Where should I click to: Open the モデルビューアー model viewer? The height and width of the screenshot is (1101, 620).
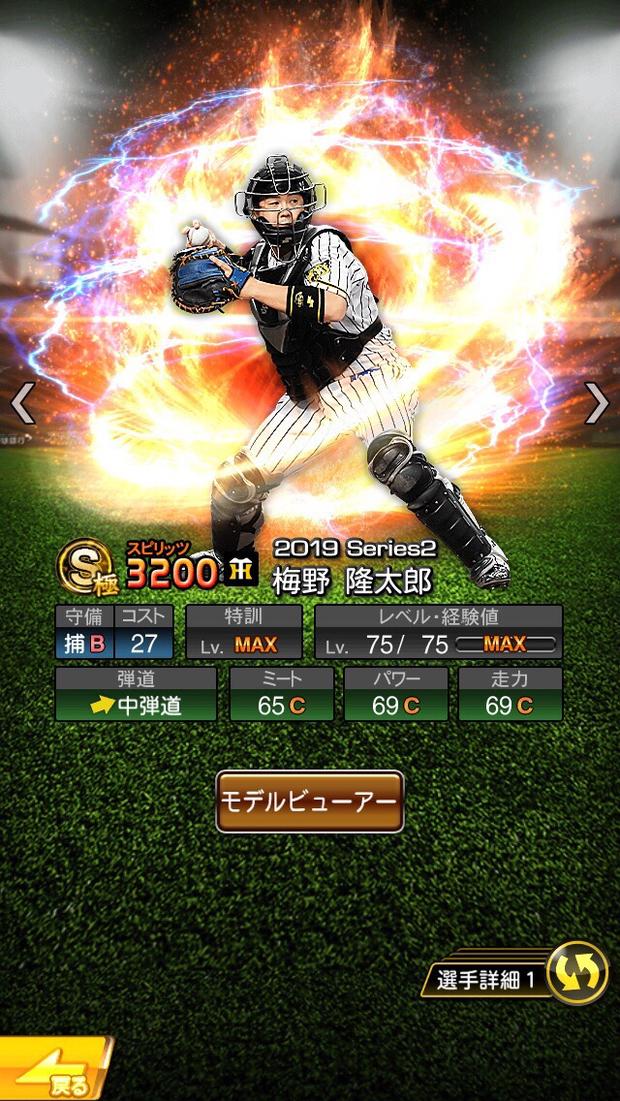(x=310, y=801)
